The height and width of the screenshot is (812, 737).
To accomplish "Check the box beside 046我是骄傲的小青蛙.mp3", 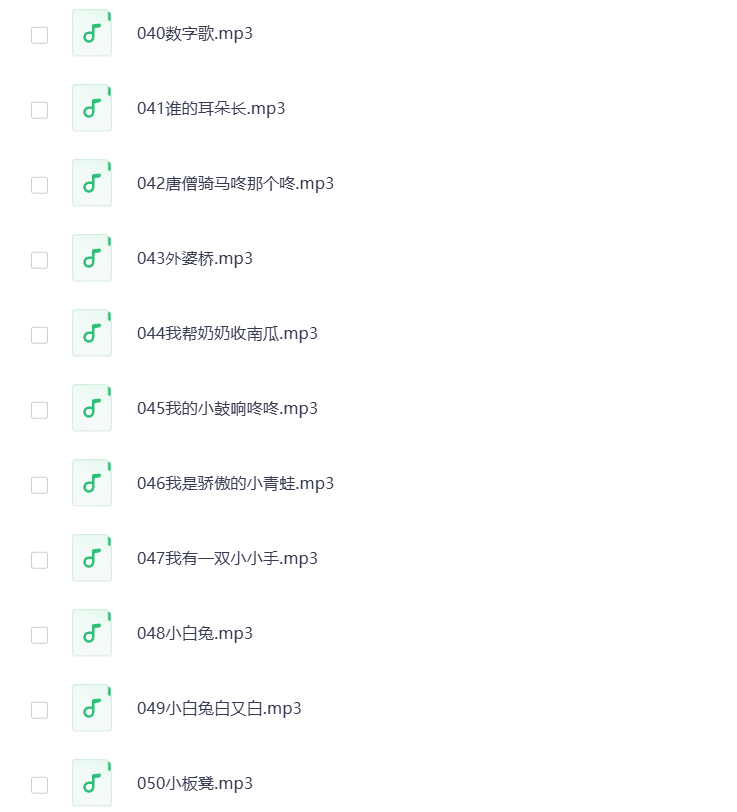I will pyautogui.click(x=39, y=484).
